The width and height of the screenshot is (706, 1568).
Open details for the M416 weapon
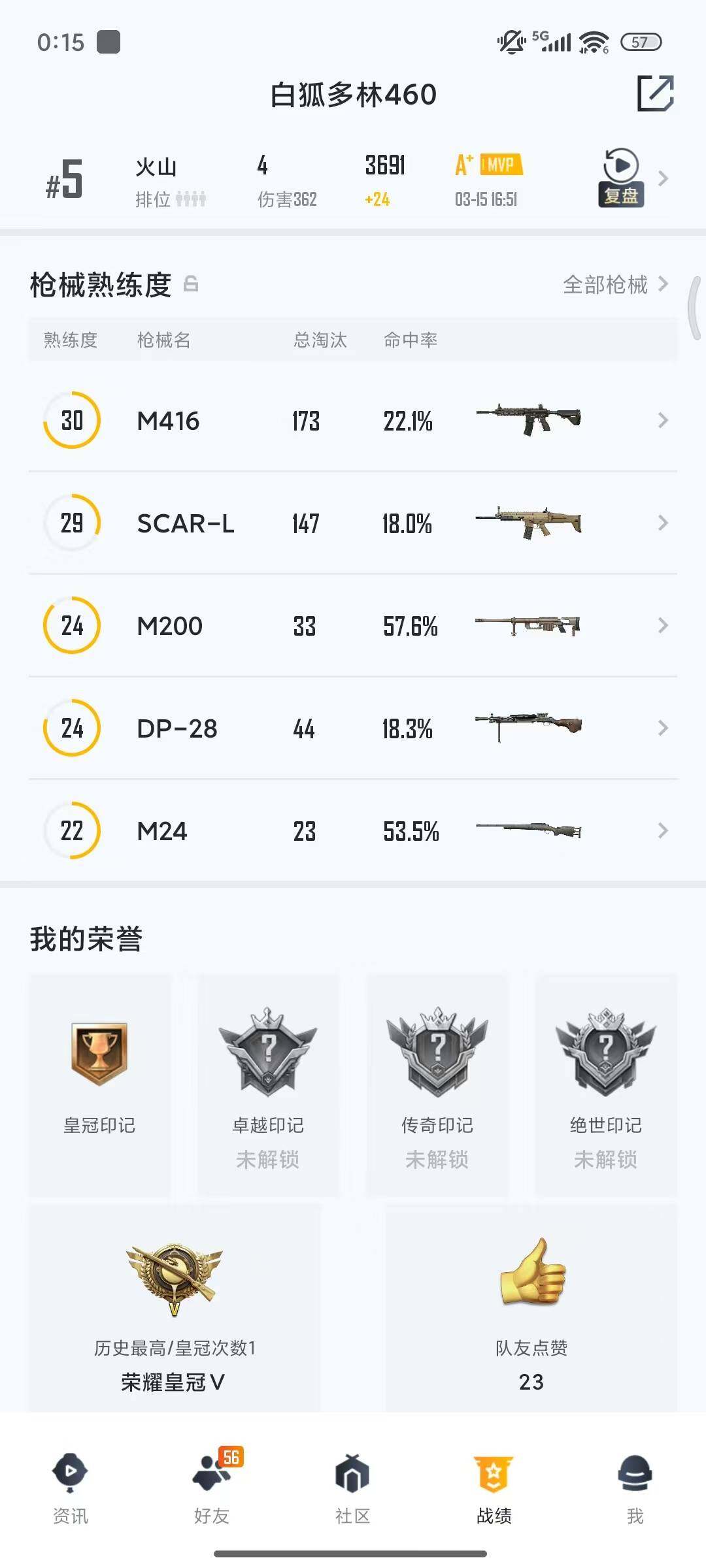pos(662,420)
